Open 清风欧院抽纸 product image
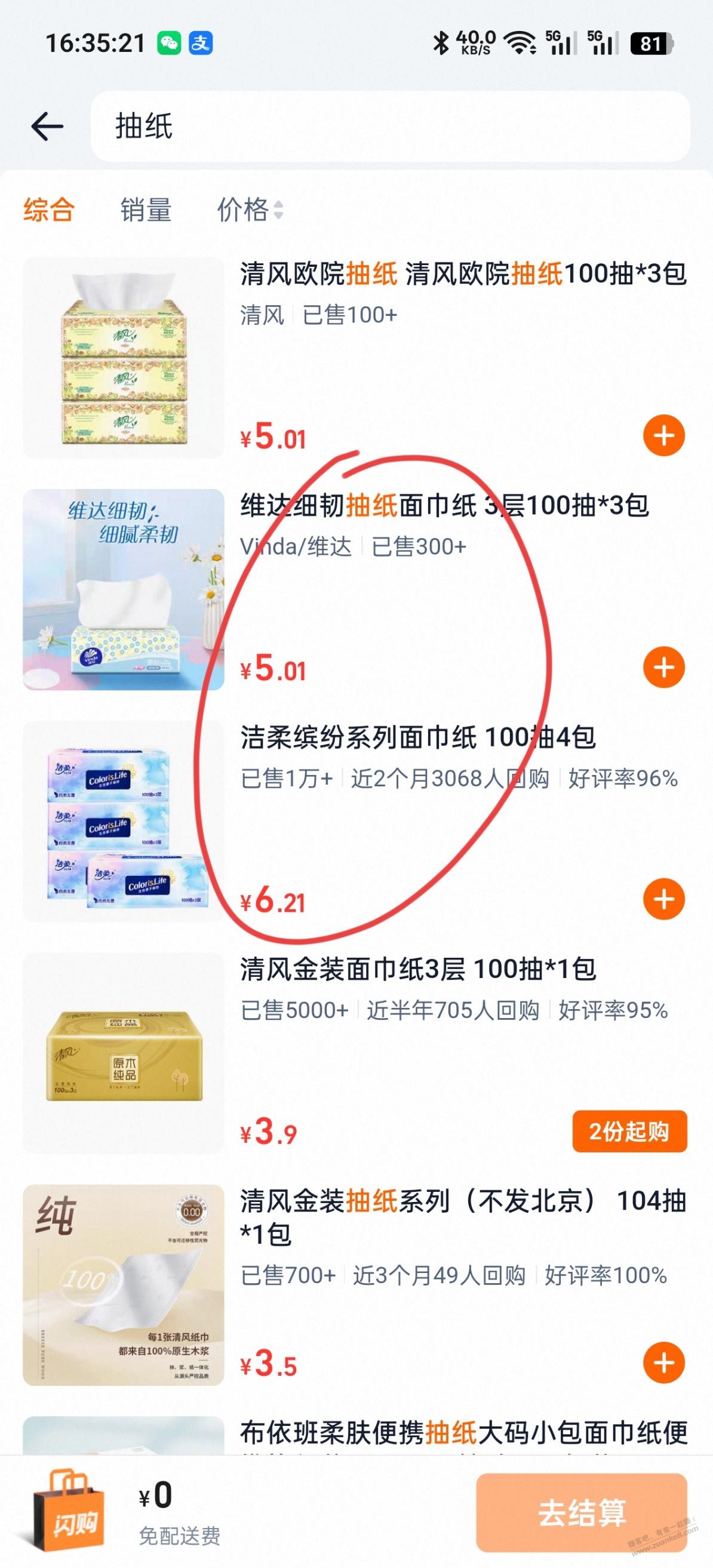The image size is (713, 1568). coord(124,358)
